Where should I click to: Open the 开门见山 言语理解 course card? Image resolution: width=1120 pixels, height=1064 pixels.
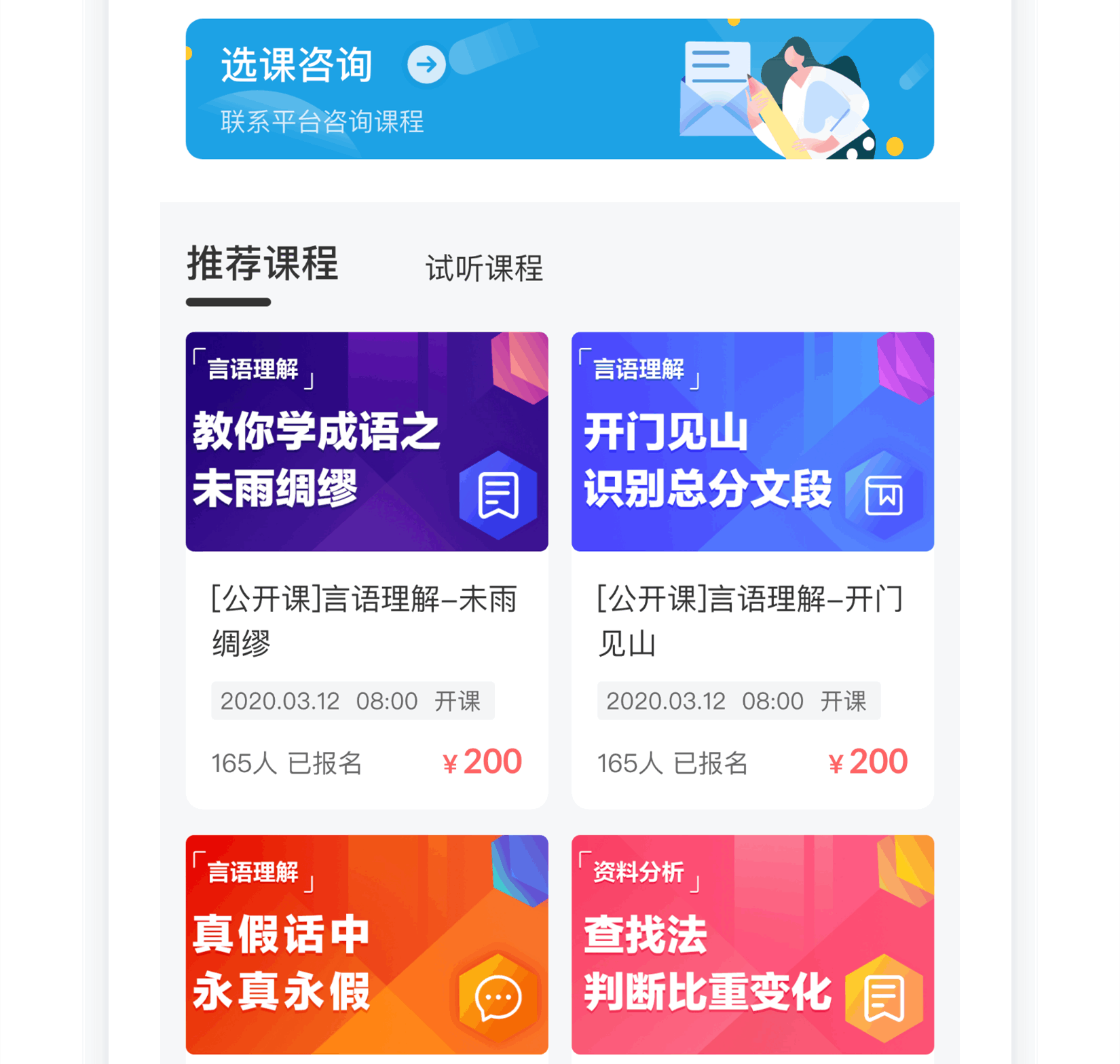pos(752,570)
